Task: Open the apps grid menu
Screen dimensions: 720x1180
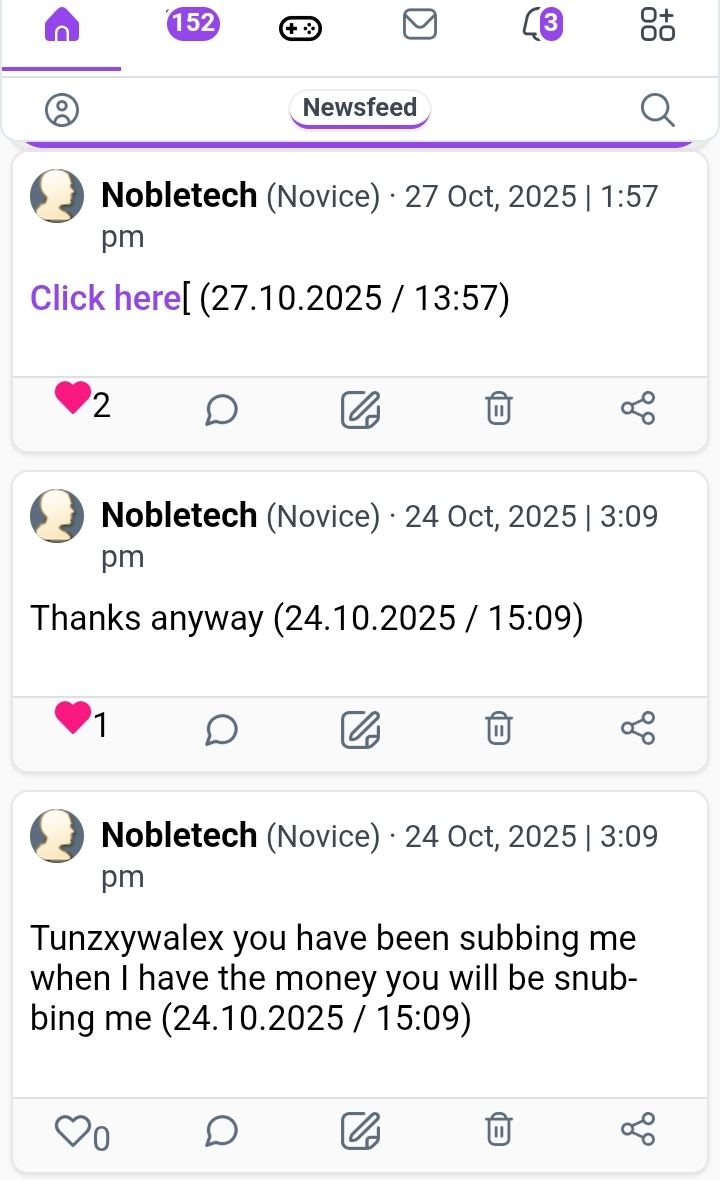Action: (x=657, y=25)
